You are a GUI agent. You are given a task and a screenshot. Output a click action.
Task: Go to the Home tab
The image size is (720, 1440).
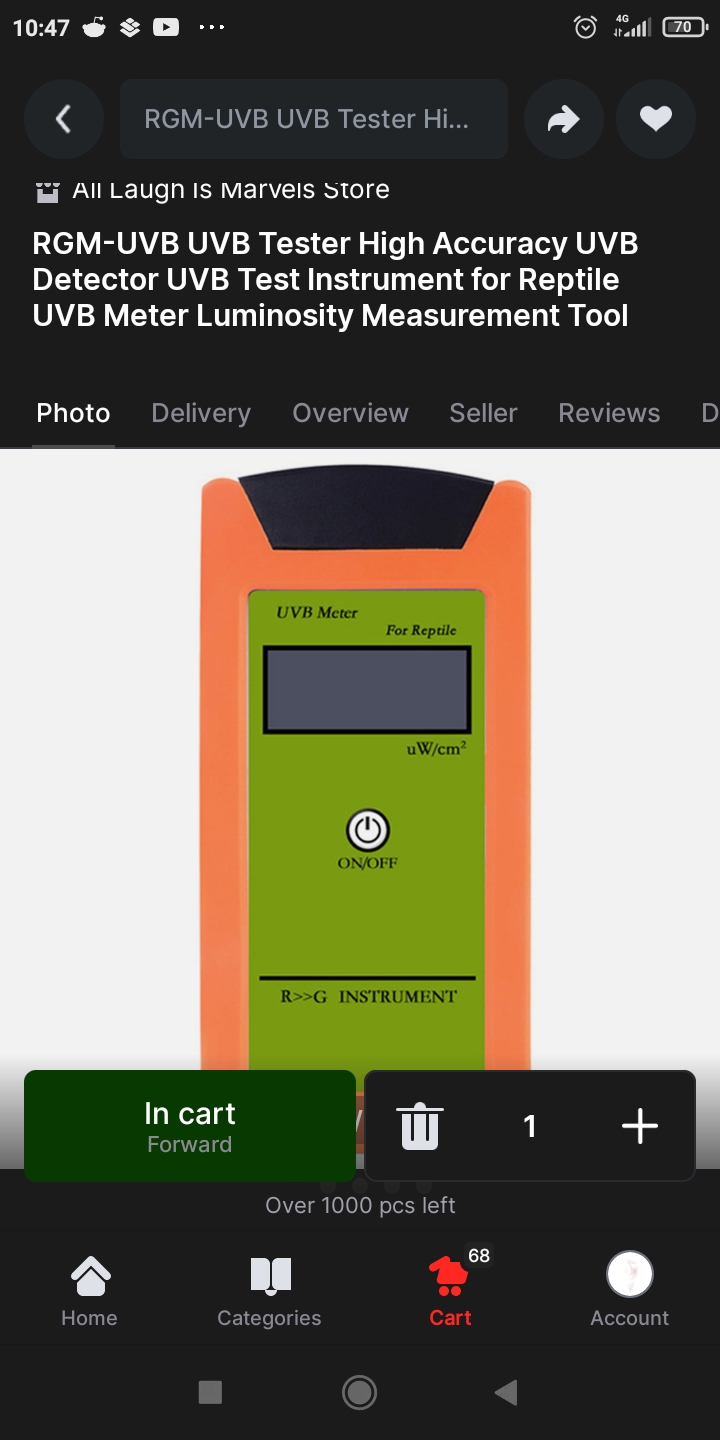[89, 1290]
